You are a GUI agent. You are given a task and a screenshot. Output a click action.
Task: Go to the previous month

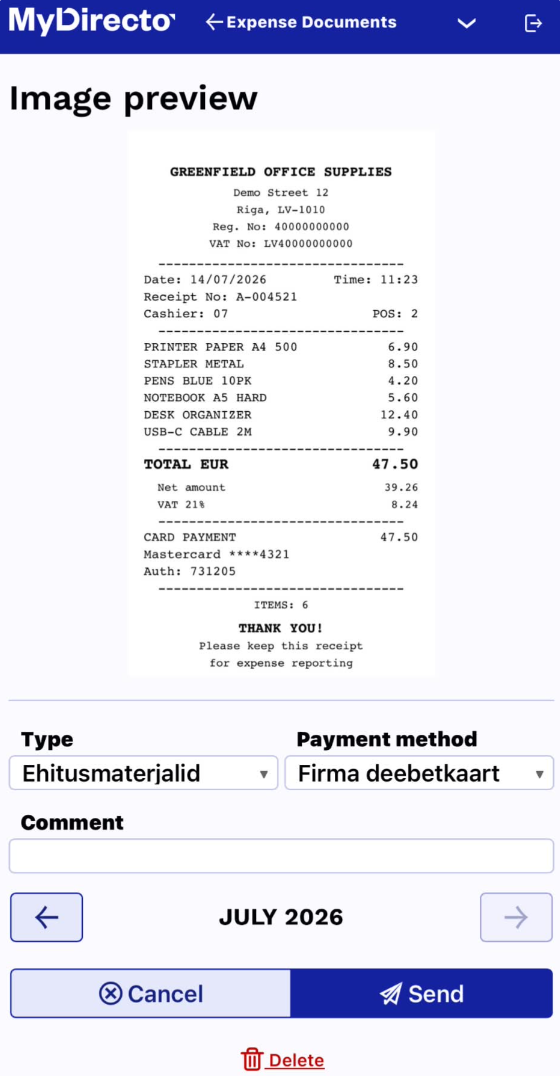tap(47, 917)
